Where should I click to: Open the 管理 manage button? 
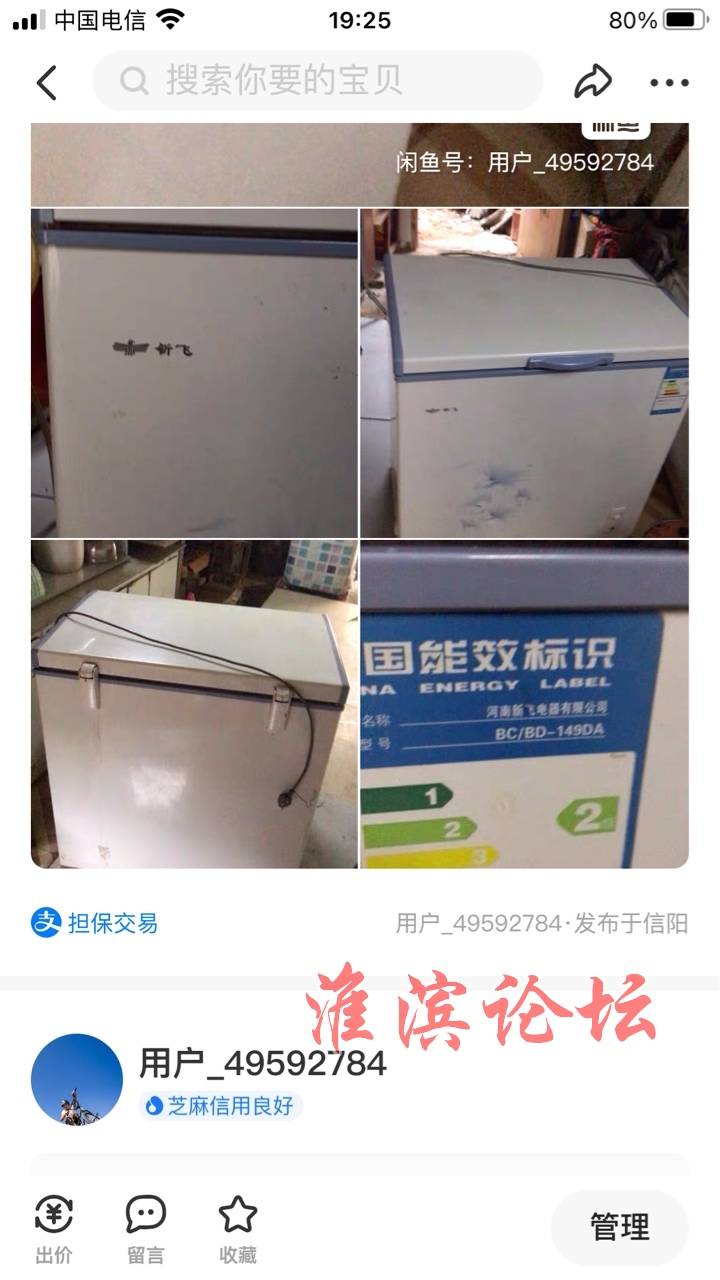click(x=619, y=1226)
